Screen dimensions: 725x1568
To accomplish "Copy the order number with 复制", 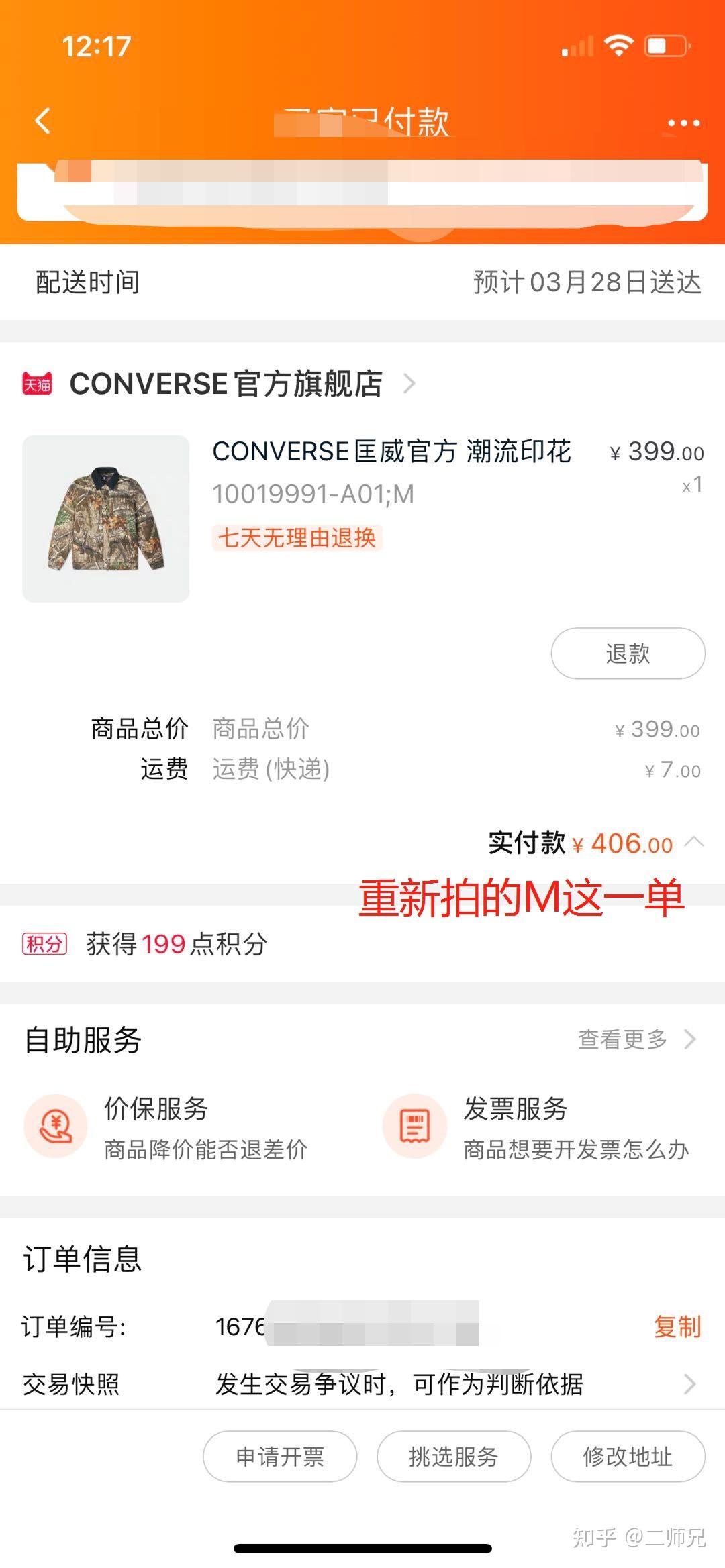I will coord(677,1326).
